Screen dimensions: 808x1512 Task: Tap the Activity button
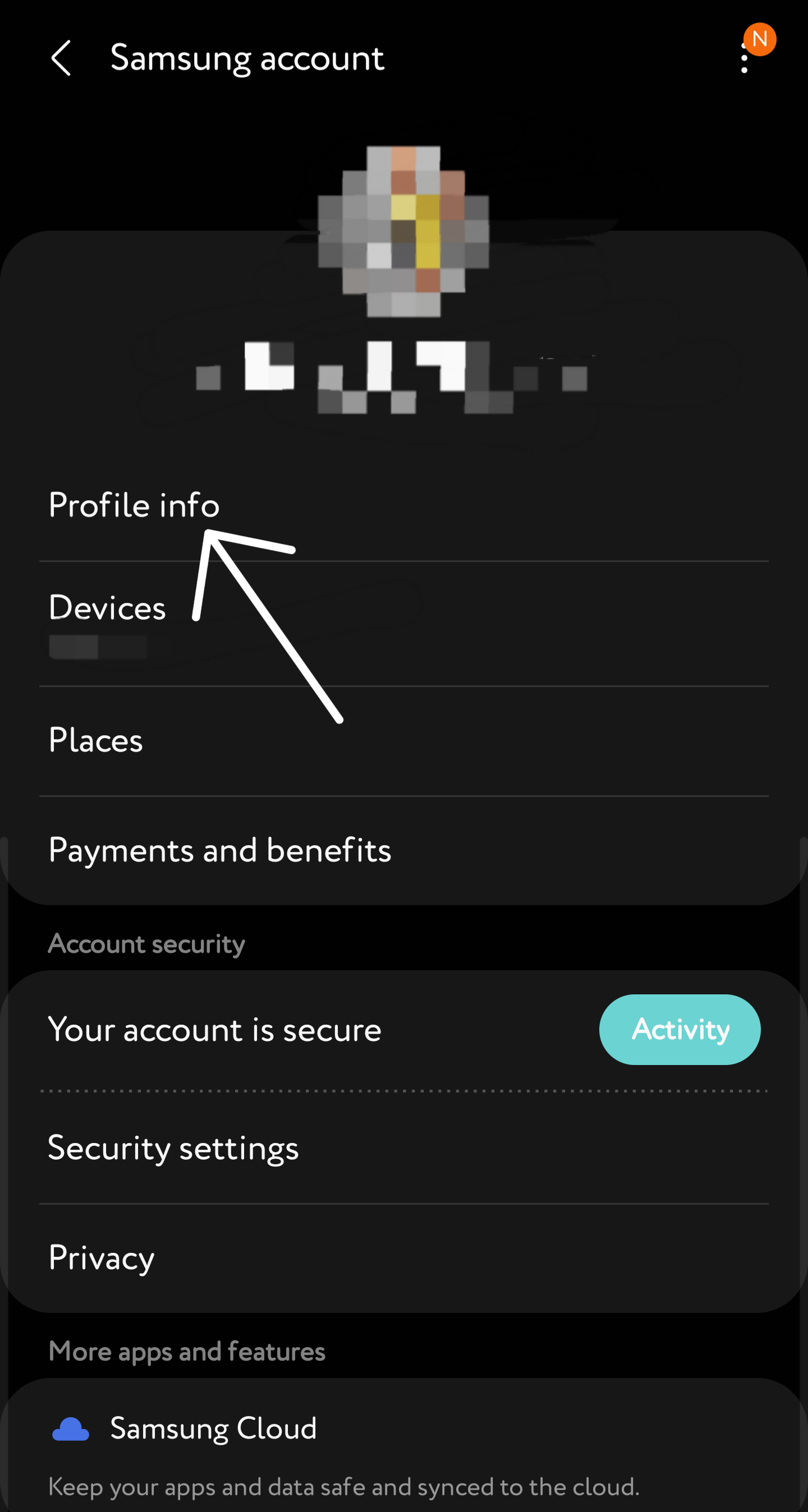point(680,1030)
